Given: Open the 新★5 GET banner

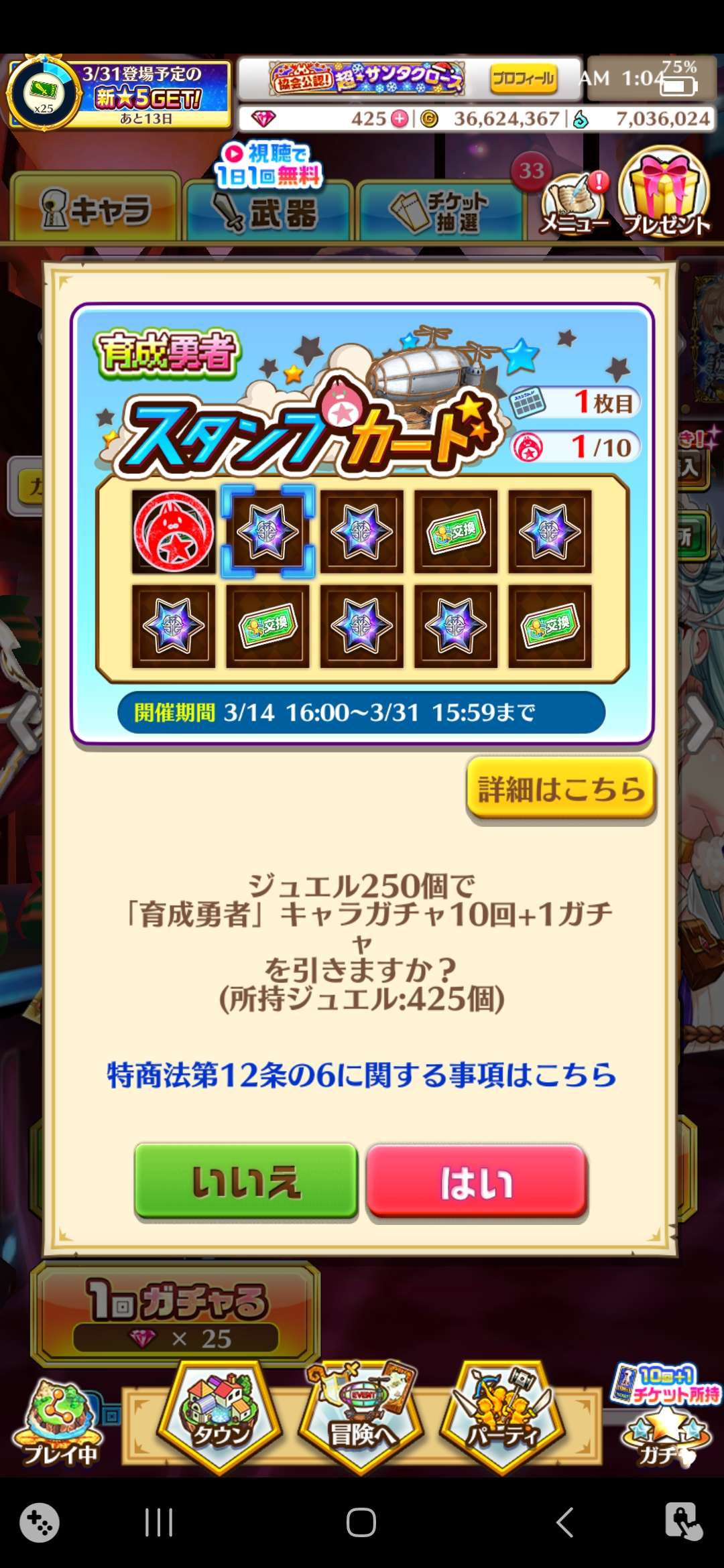Looking at the screenshot, I should (119, 94).
